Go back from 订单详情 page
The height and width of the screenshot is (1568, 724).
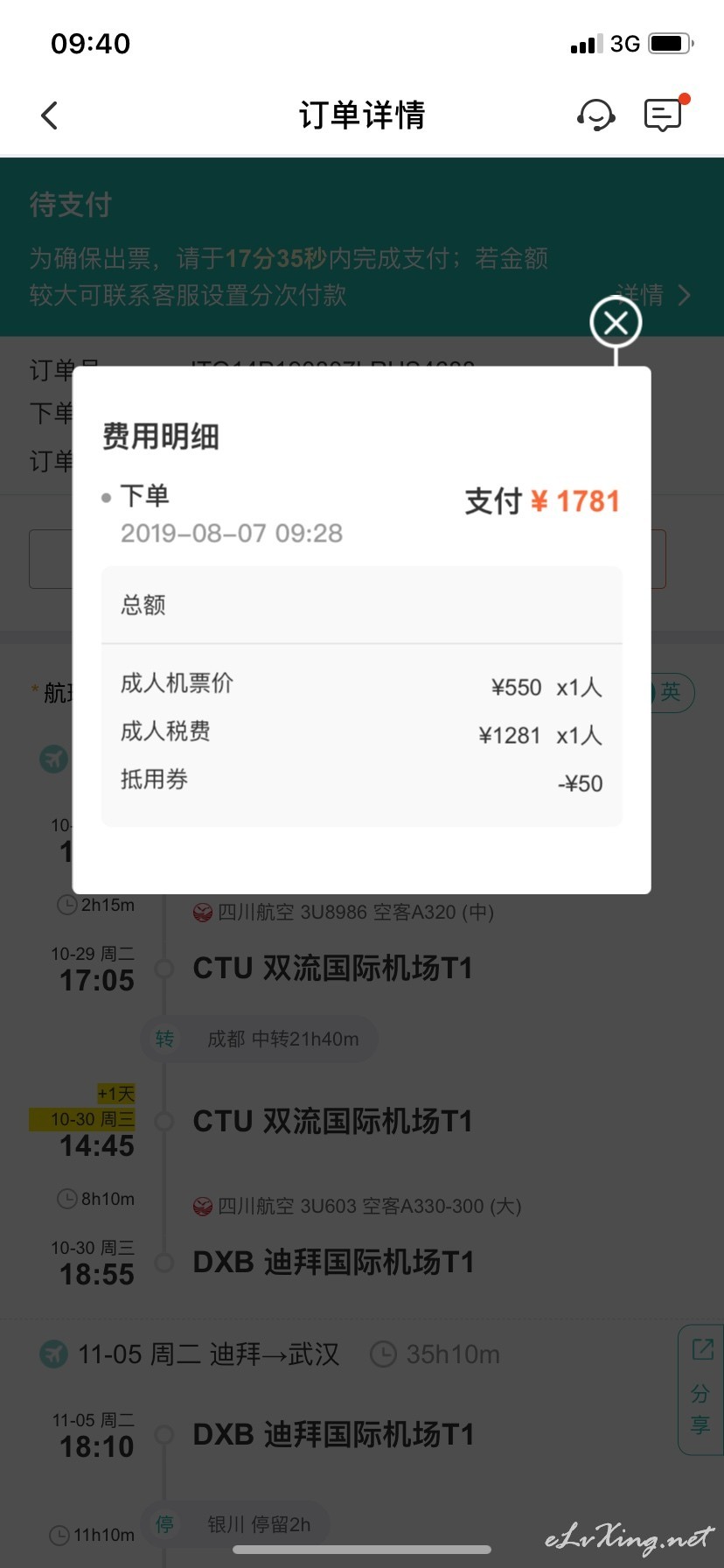click(x=50, y=115)
